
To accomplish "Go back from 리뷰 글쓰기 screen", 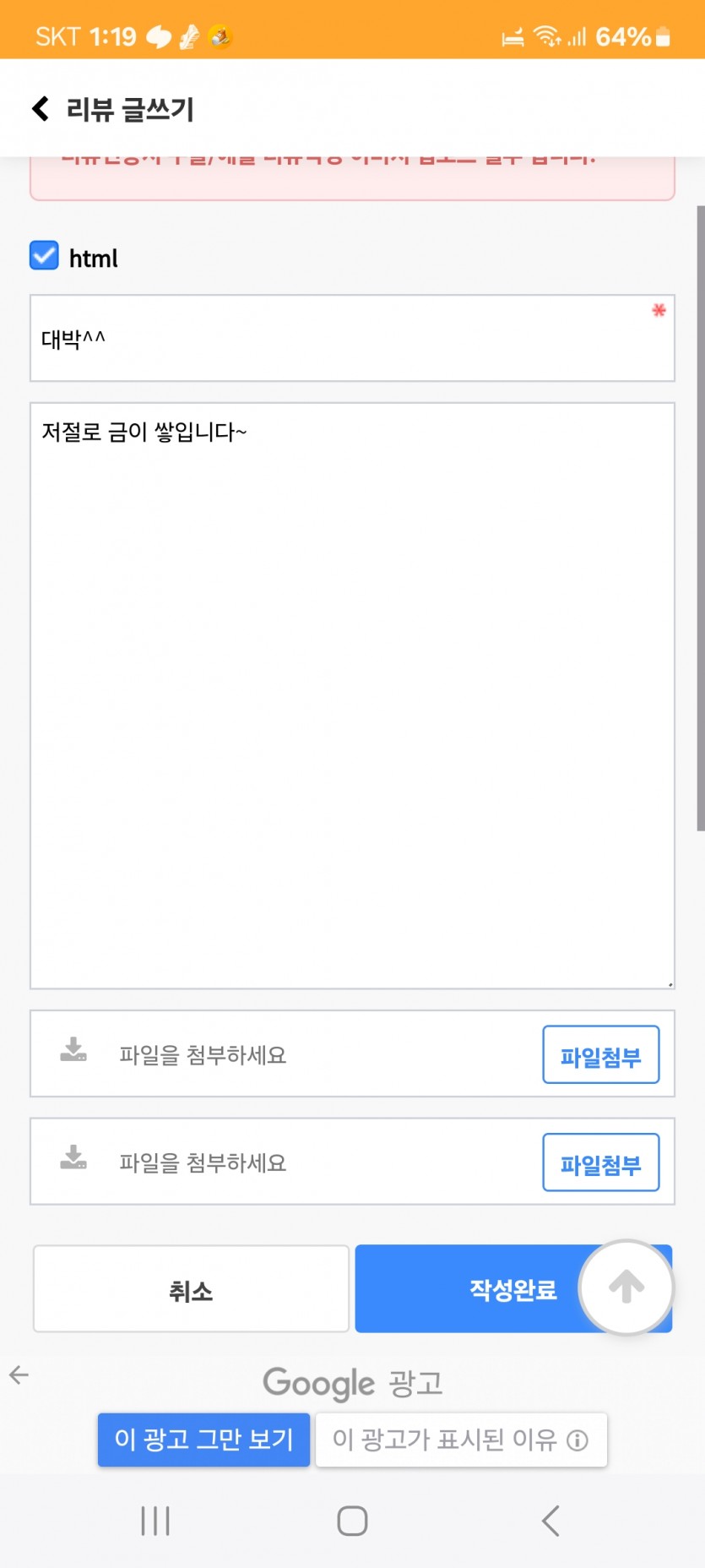I will point(40,108).
